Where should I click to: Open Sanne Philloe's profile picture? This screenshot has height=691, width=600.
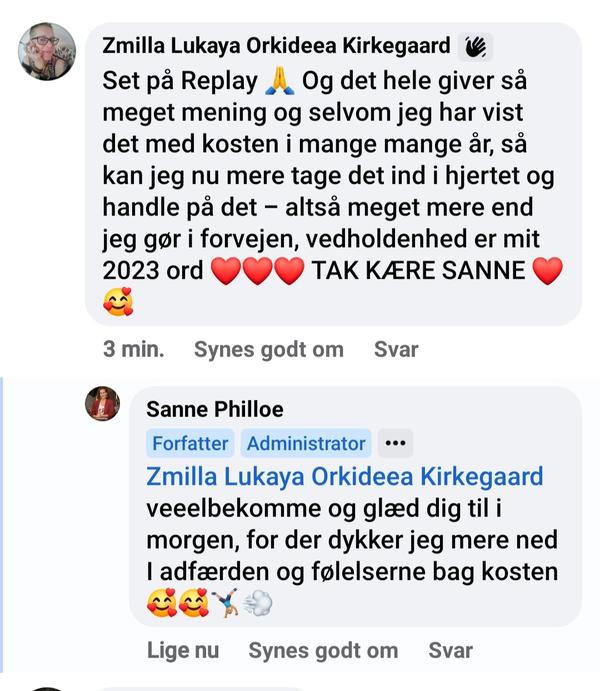[103, 403]
